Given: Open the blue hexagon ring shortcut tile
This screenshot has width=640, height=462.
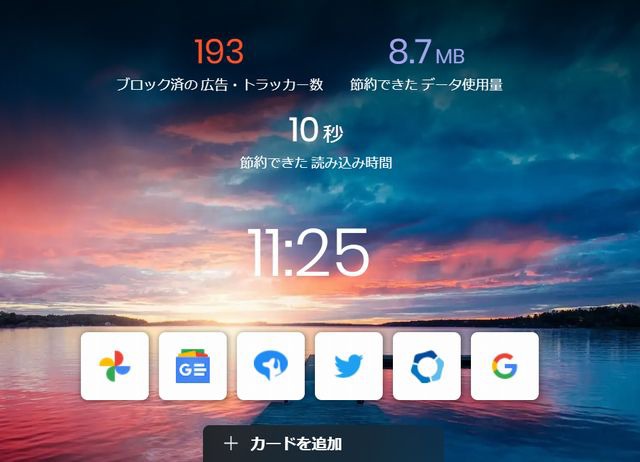Looking at the screenshot, I should tap(427, 367).
